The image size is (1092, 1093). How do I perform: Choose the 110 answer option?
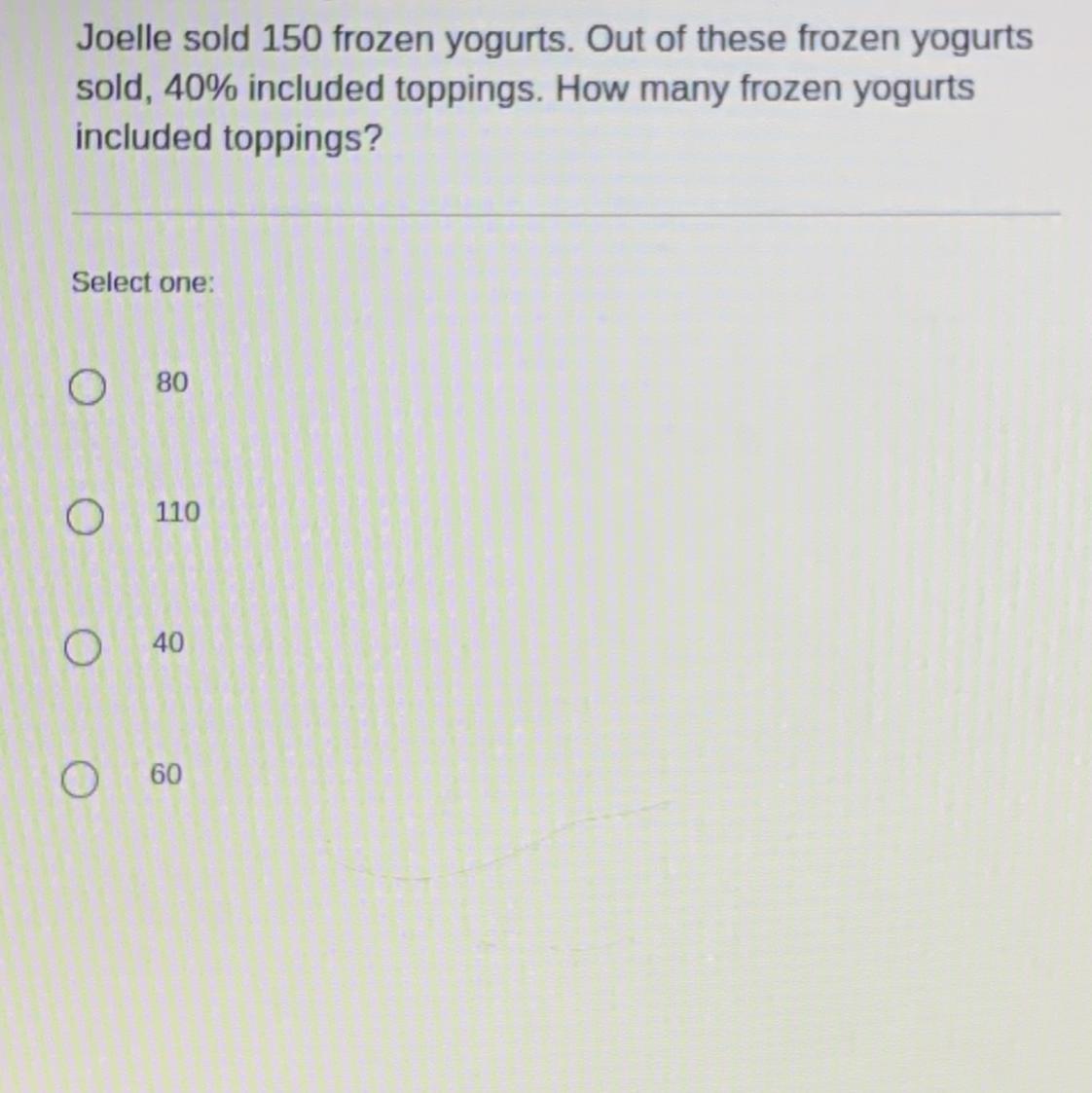tap(85, 518)
